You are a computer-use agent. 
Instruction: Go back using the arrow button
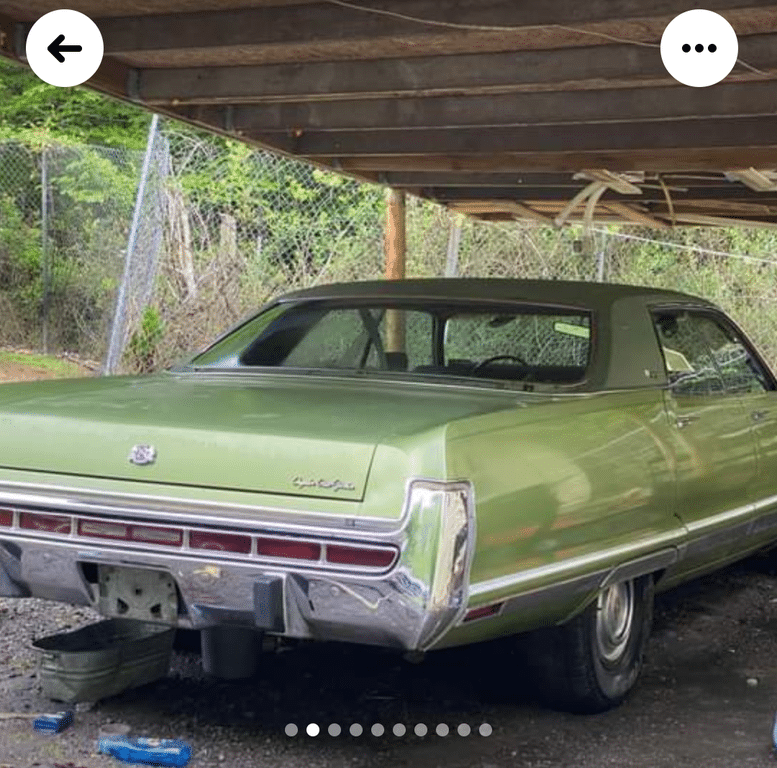click(x=64, y=48)
